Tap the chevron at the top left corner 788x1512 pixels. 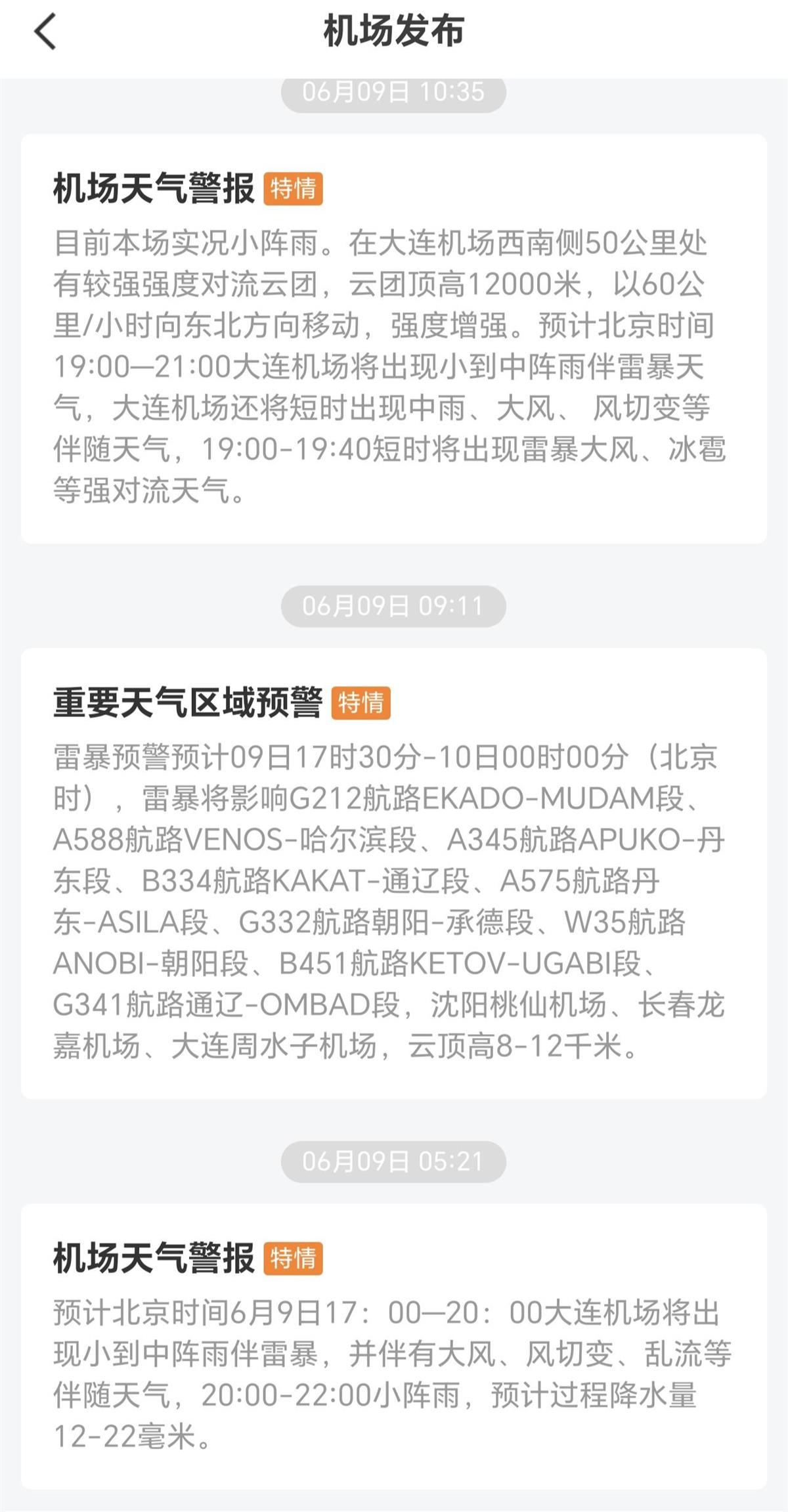click(45, 32)
